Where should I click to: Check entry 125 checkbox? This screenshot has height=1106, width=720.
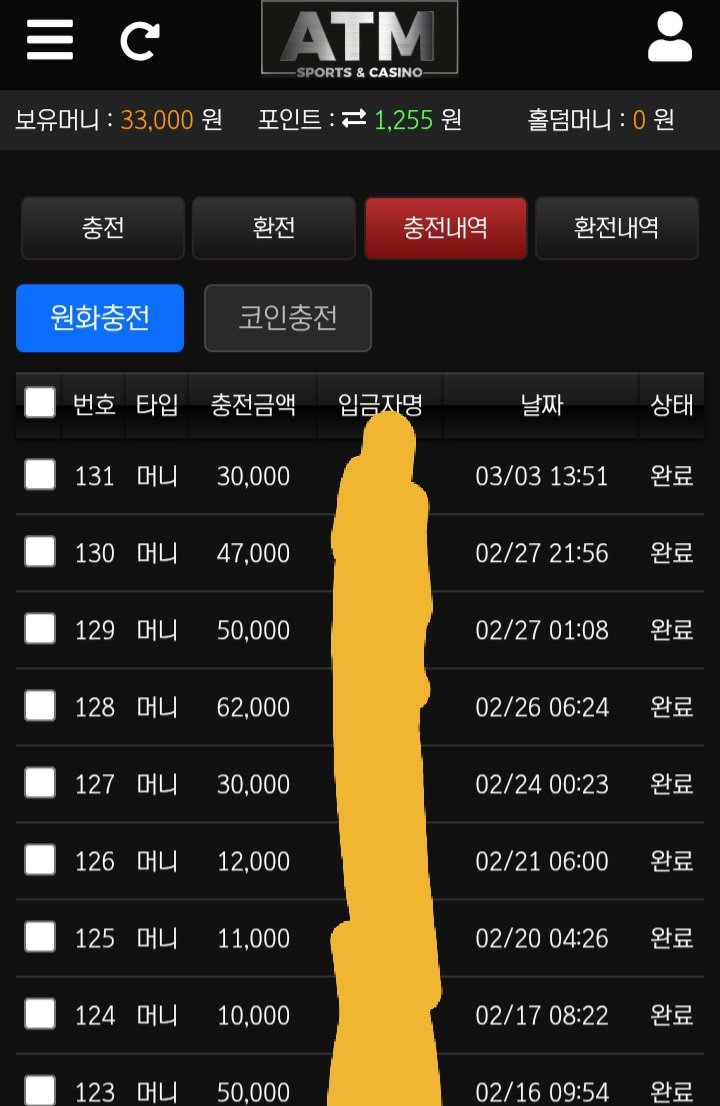pyautogui.click(x=40, y=937)
